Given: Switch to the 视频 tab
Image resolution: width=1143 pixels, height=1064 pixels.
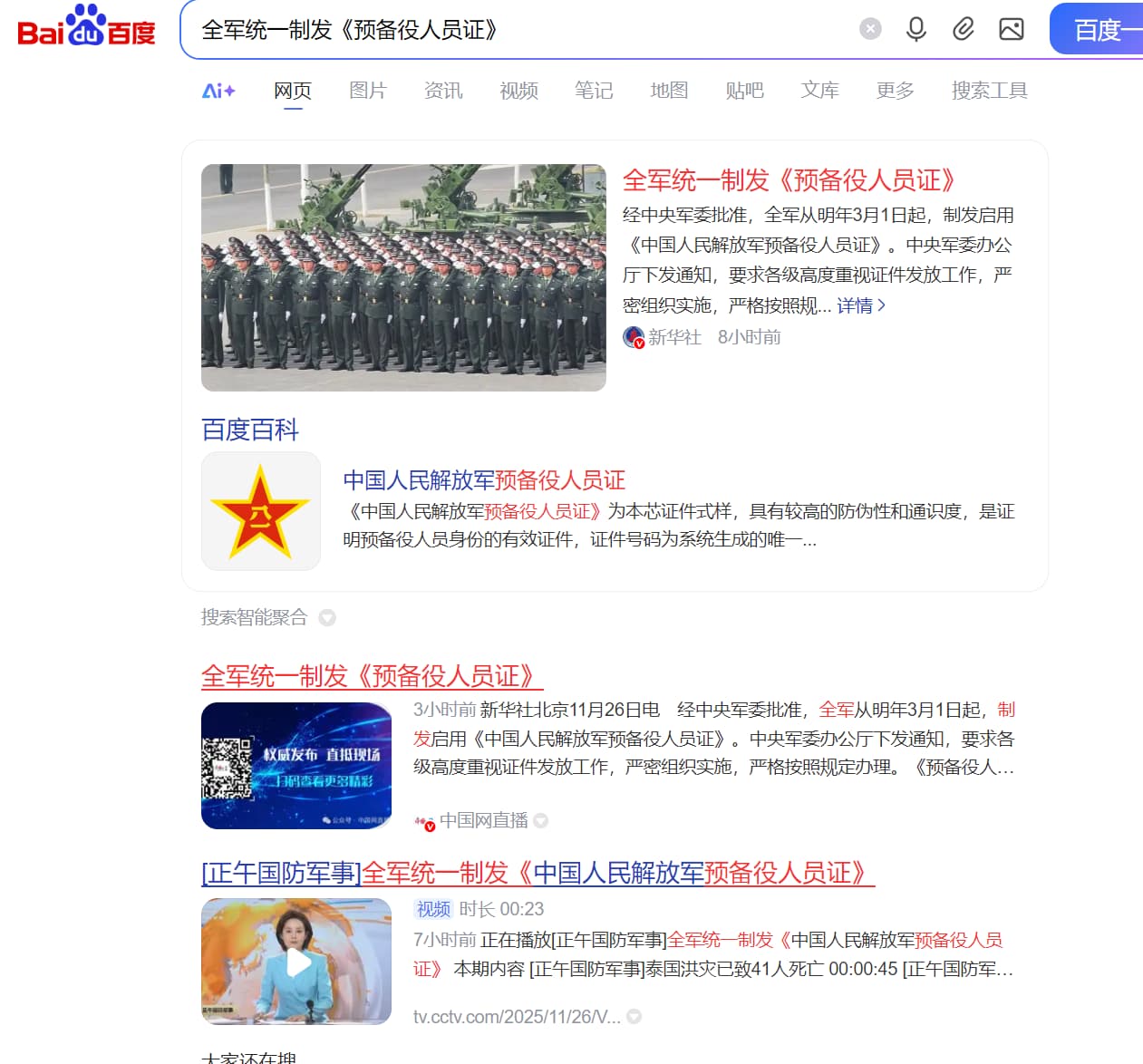Looking at the screenshot, I should tap(518, 91).
